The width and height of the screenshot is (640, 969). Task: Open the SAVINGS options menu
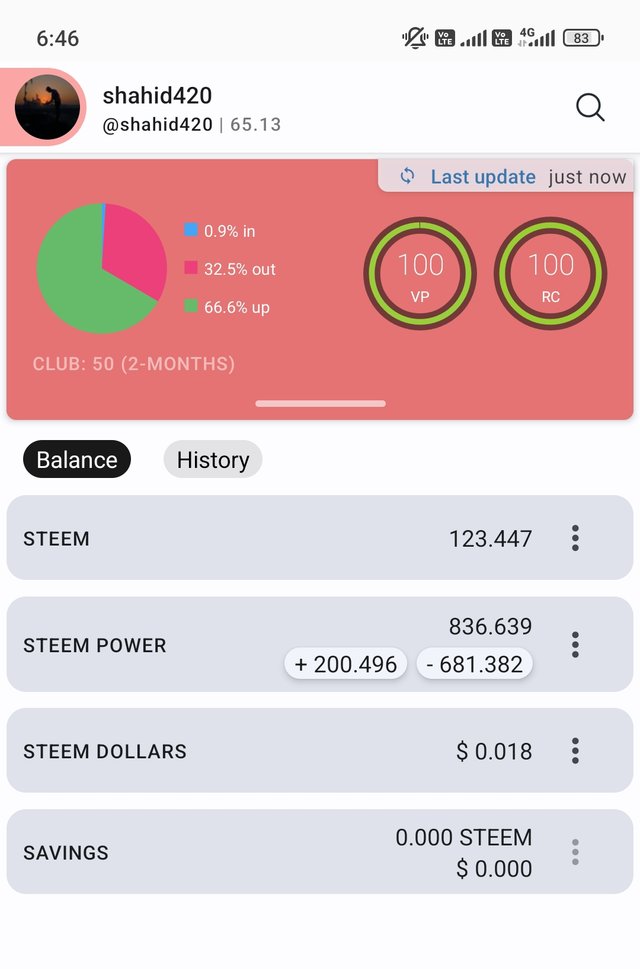click(575, 853)
